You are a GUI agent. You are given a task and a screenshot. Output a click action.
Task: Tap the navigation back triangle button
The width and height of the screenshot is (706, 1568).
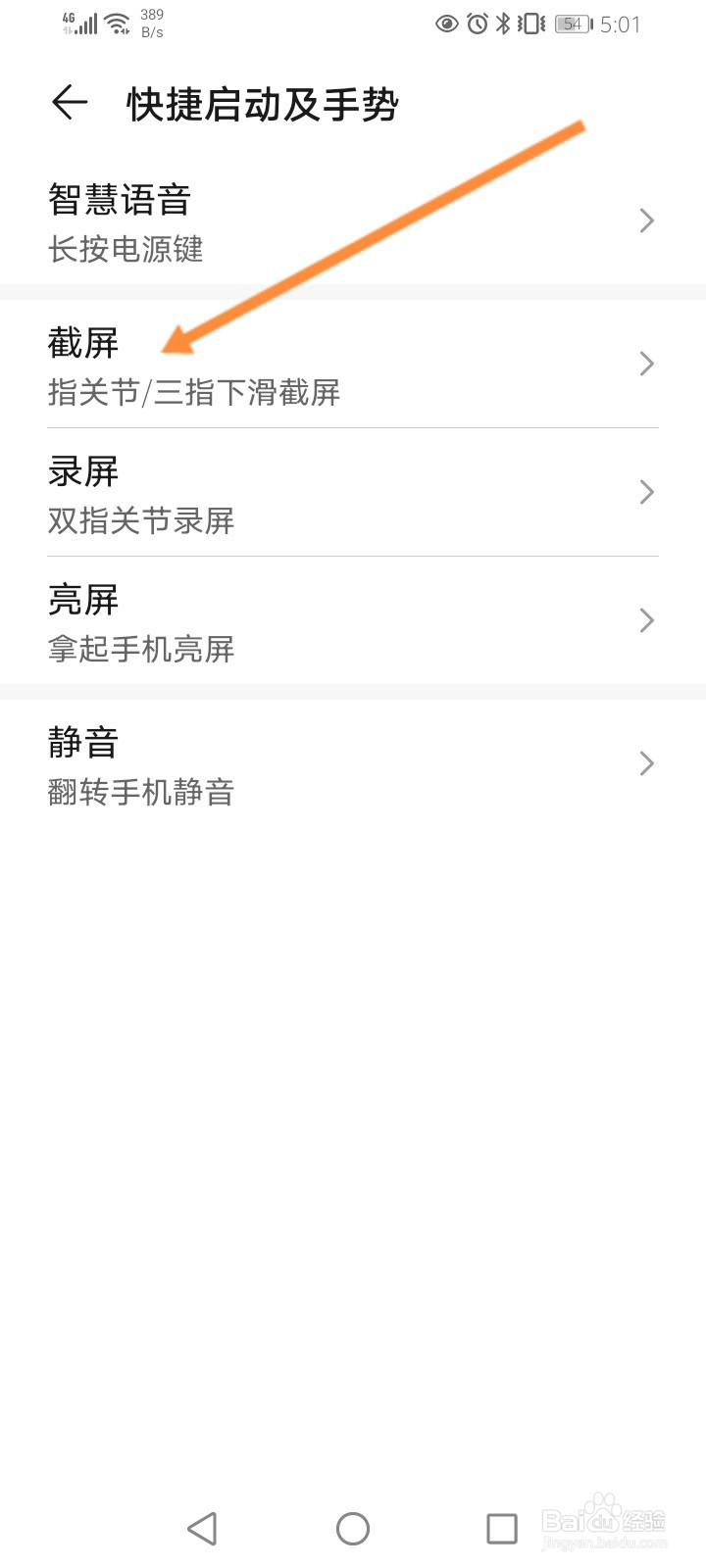(x=203, y=1528)
